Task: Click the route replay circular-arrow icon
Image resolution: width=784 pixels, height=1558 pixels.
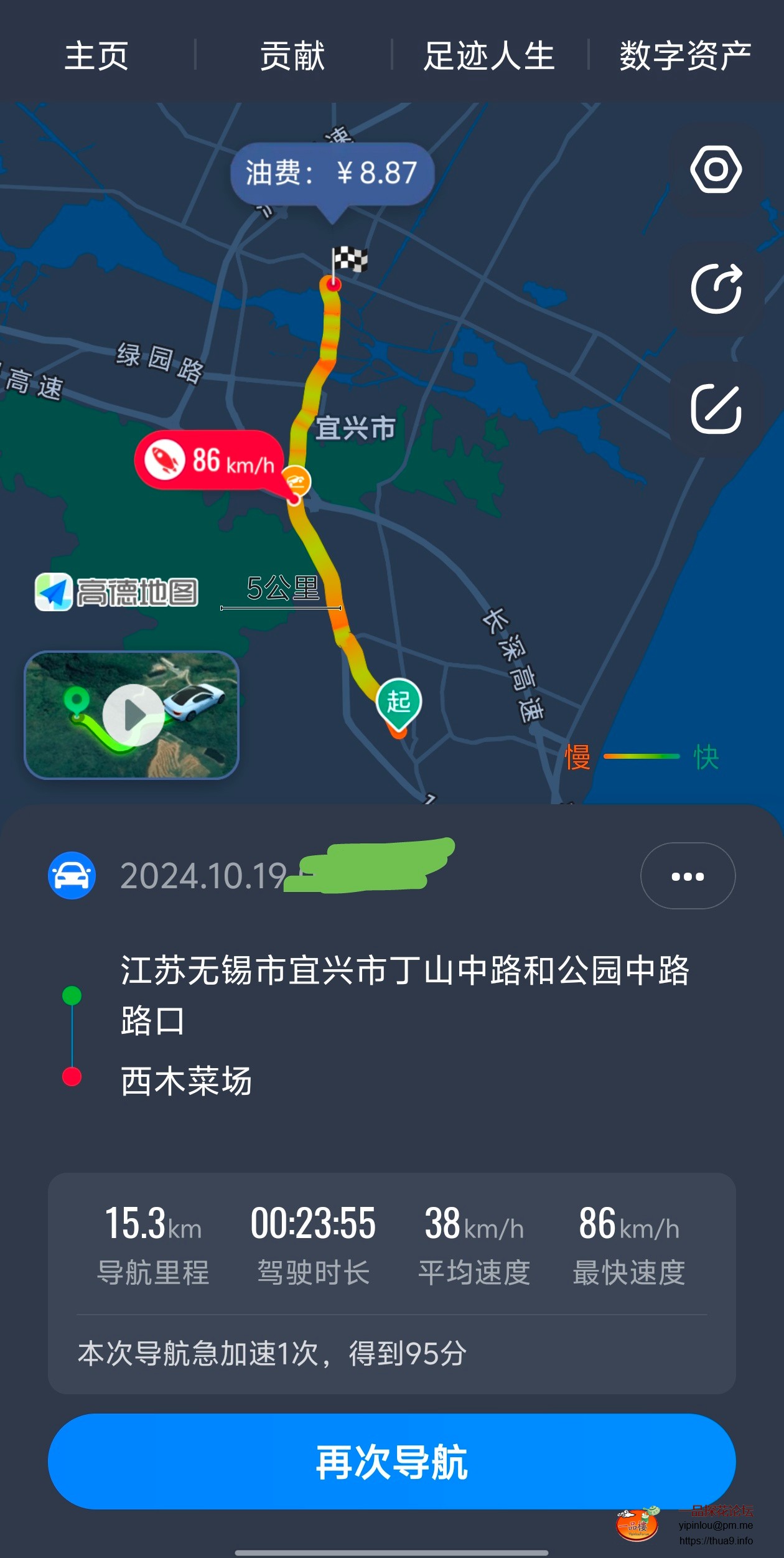Action: [717, 288]
